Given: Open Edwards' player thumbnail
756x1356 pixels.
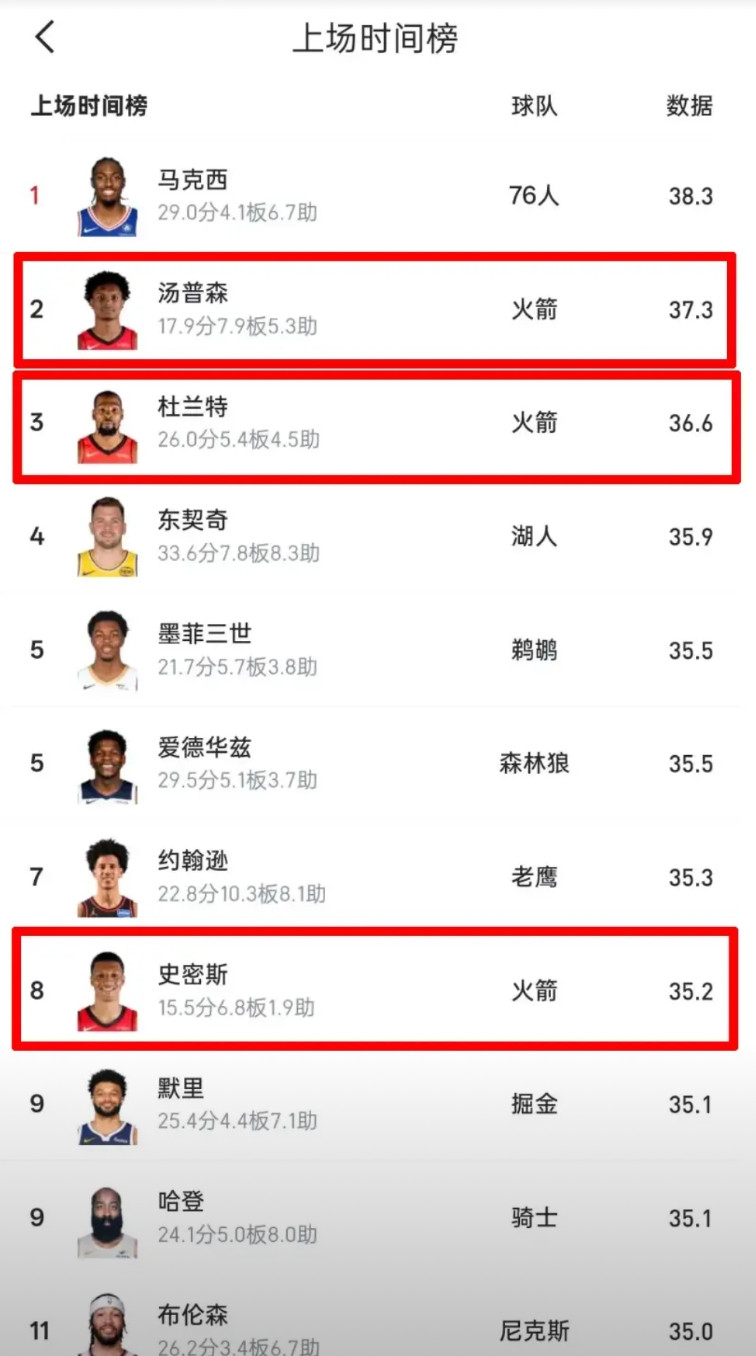Looking at the screenshot, I should 106,764.
